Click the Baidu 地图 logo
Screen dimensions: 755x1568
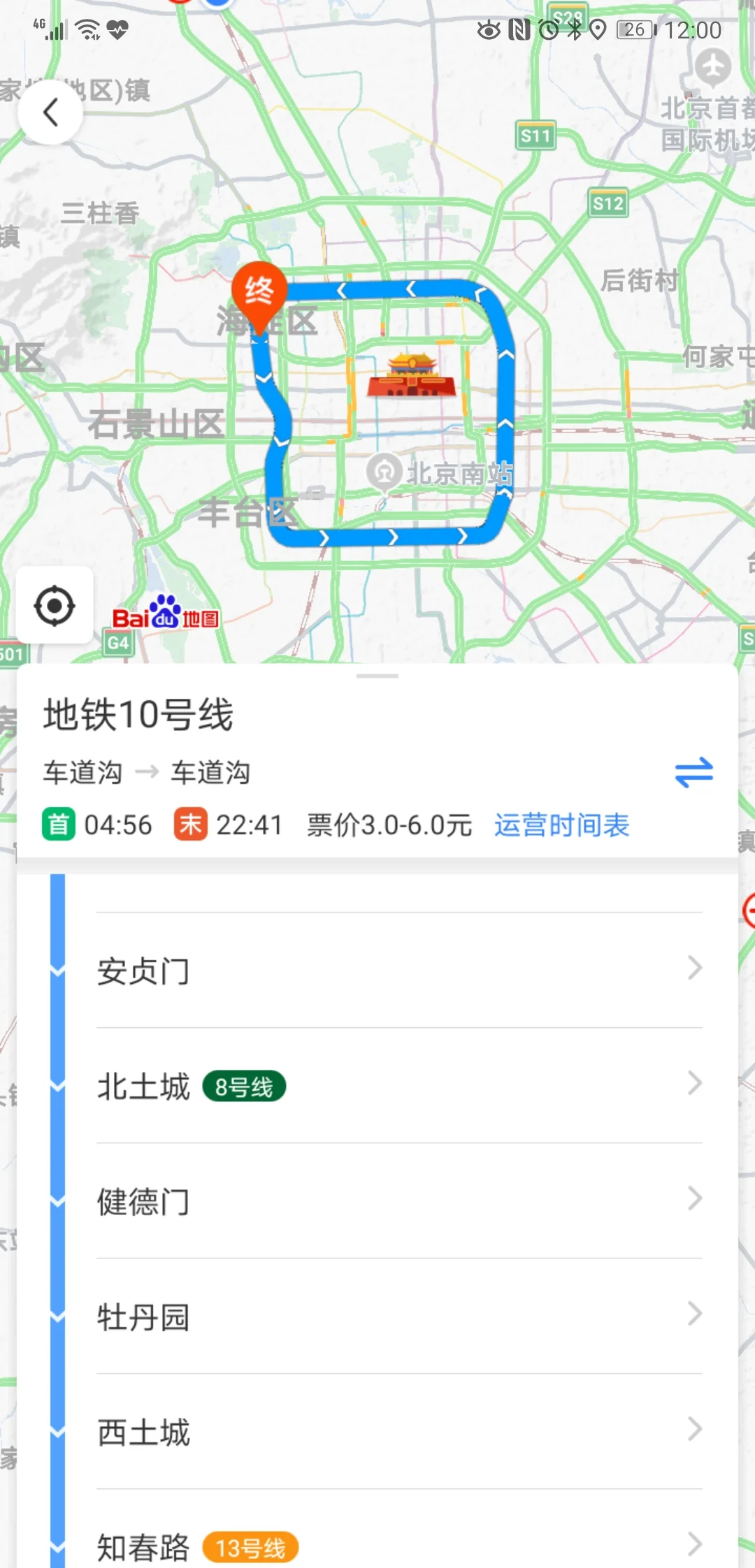(x=168, y=615)
